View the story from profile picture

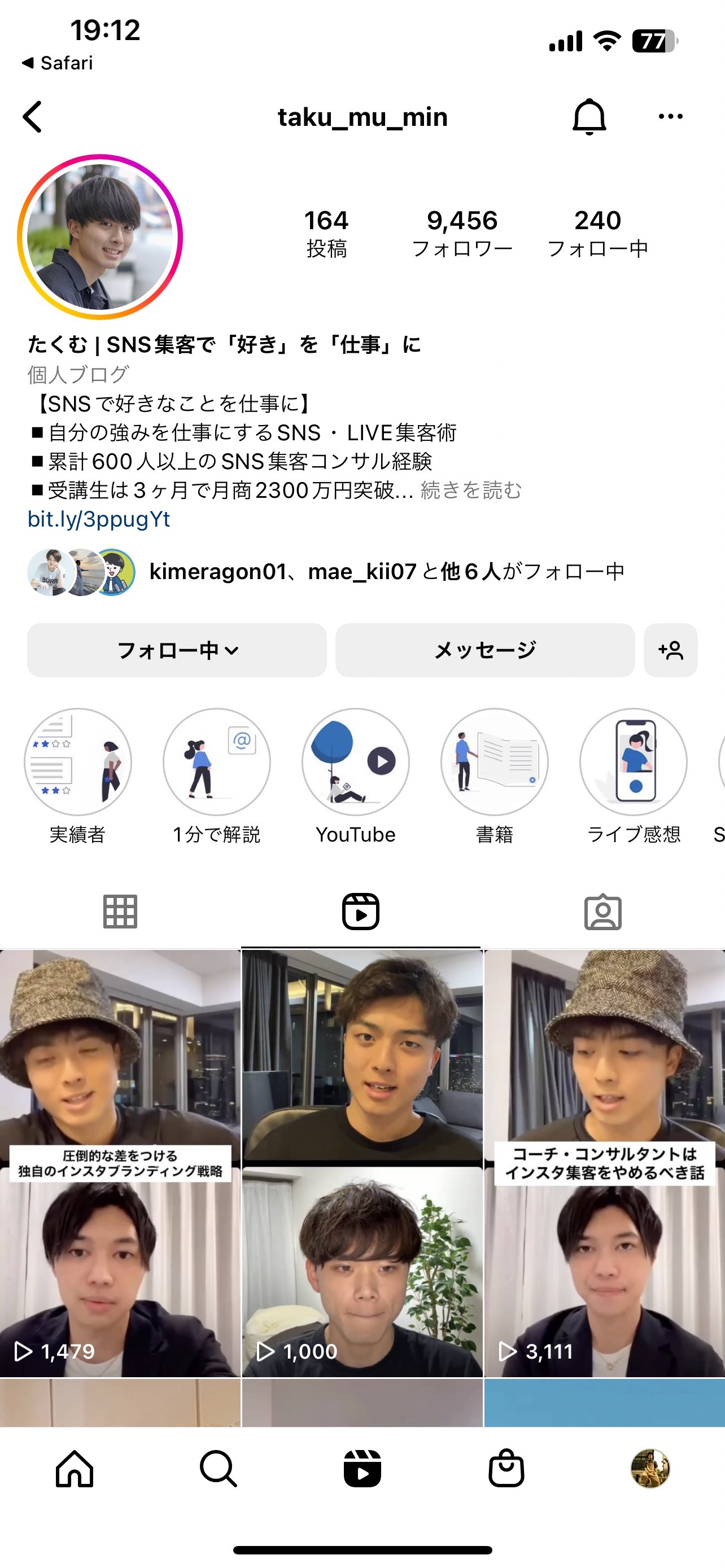pos(101,237)
